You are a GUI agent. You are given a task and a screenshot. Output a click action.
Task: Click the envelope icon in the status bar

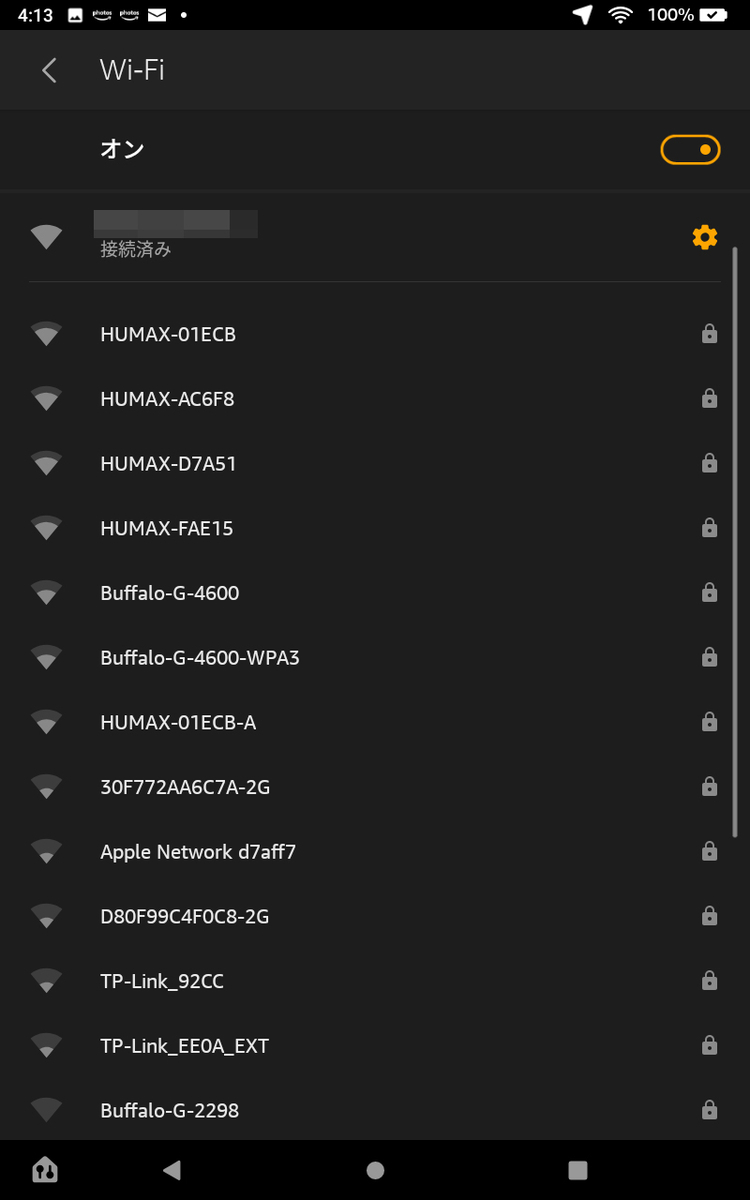click(157, 15)
